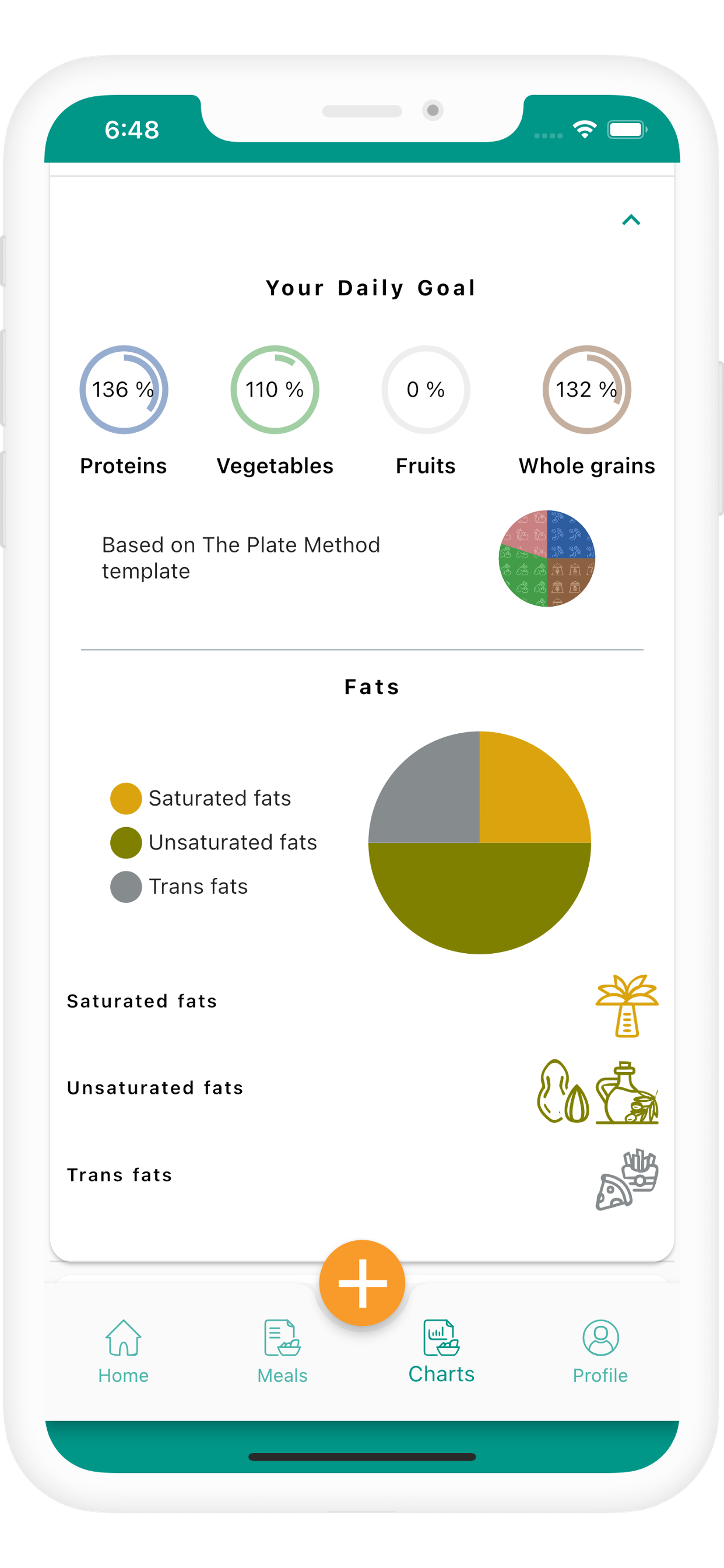The width and height of the screenshot is (724, 1568).
Task: Select the Home icon in bottom navigation
Action: point(123,1339)
